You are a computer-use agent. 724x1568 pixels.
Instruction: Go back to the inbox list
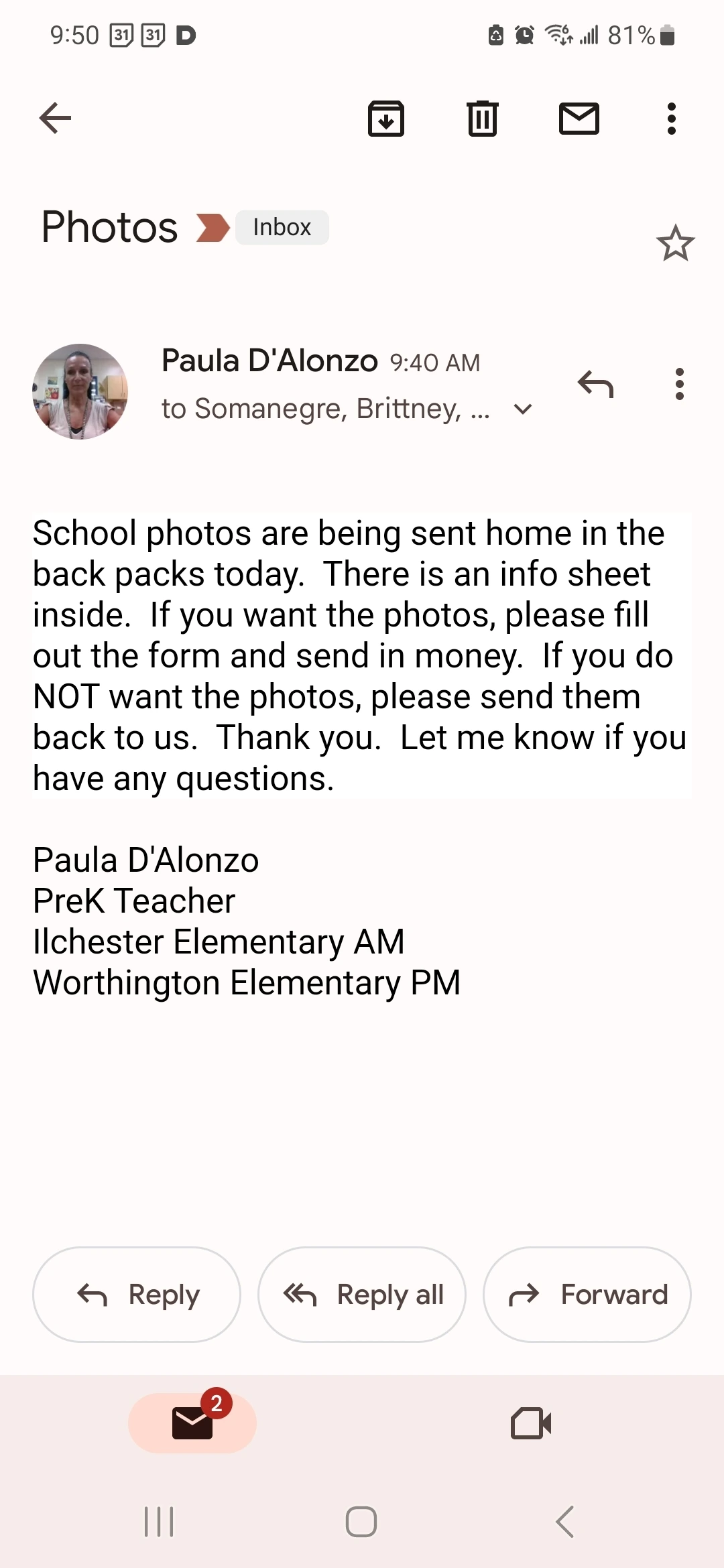pos(56,119)
